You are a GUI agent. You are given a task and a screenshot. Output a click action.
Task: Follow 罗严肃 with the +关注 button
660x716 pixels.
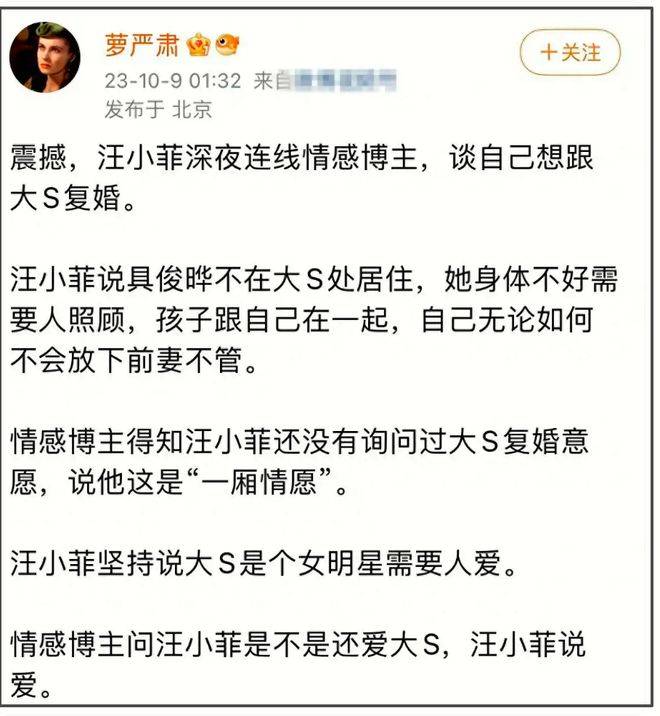[570, 52]
